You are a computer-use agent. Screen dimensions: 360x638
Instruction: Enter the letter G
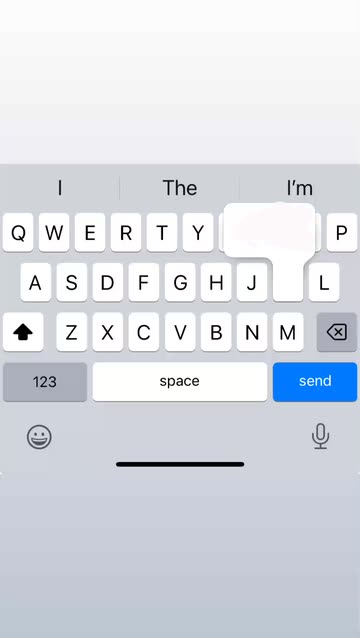click(x=180, y=282)
